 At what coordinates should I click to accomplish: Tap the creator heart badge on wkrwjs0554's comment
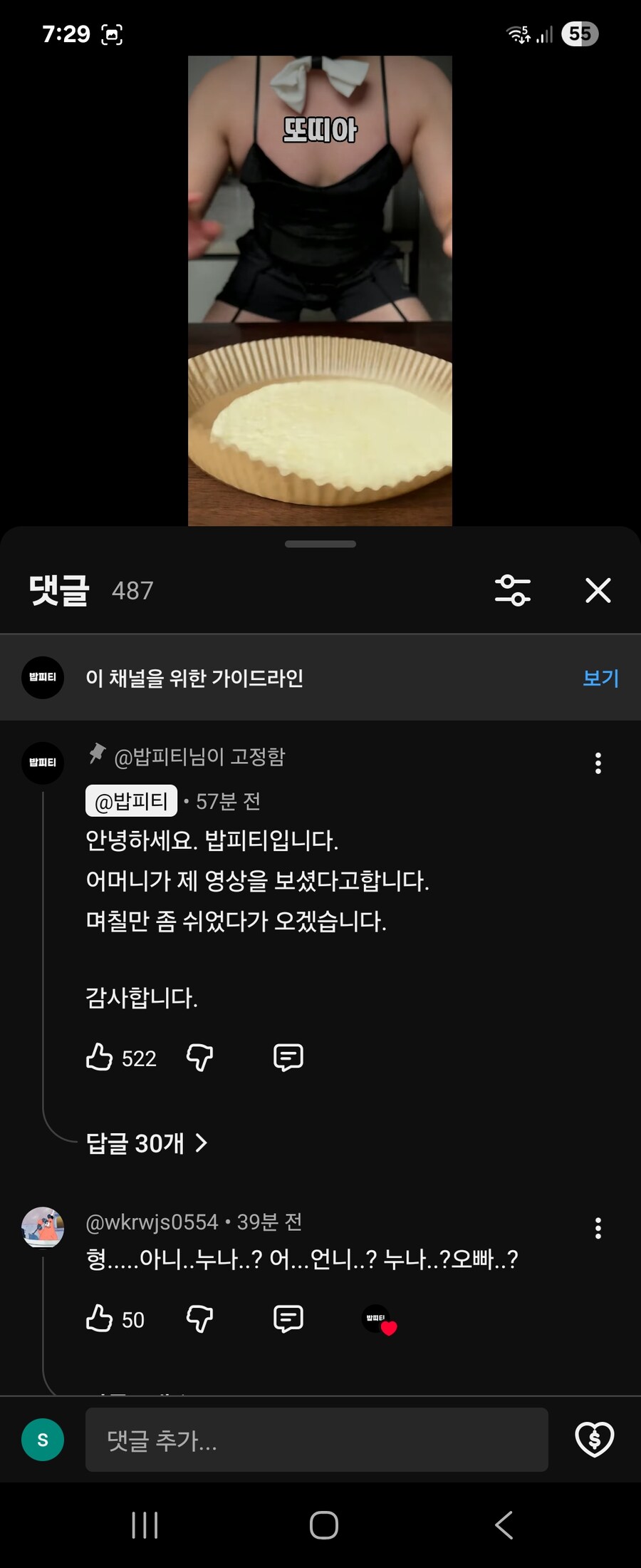pos(381,1319)
